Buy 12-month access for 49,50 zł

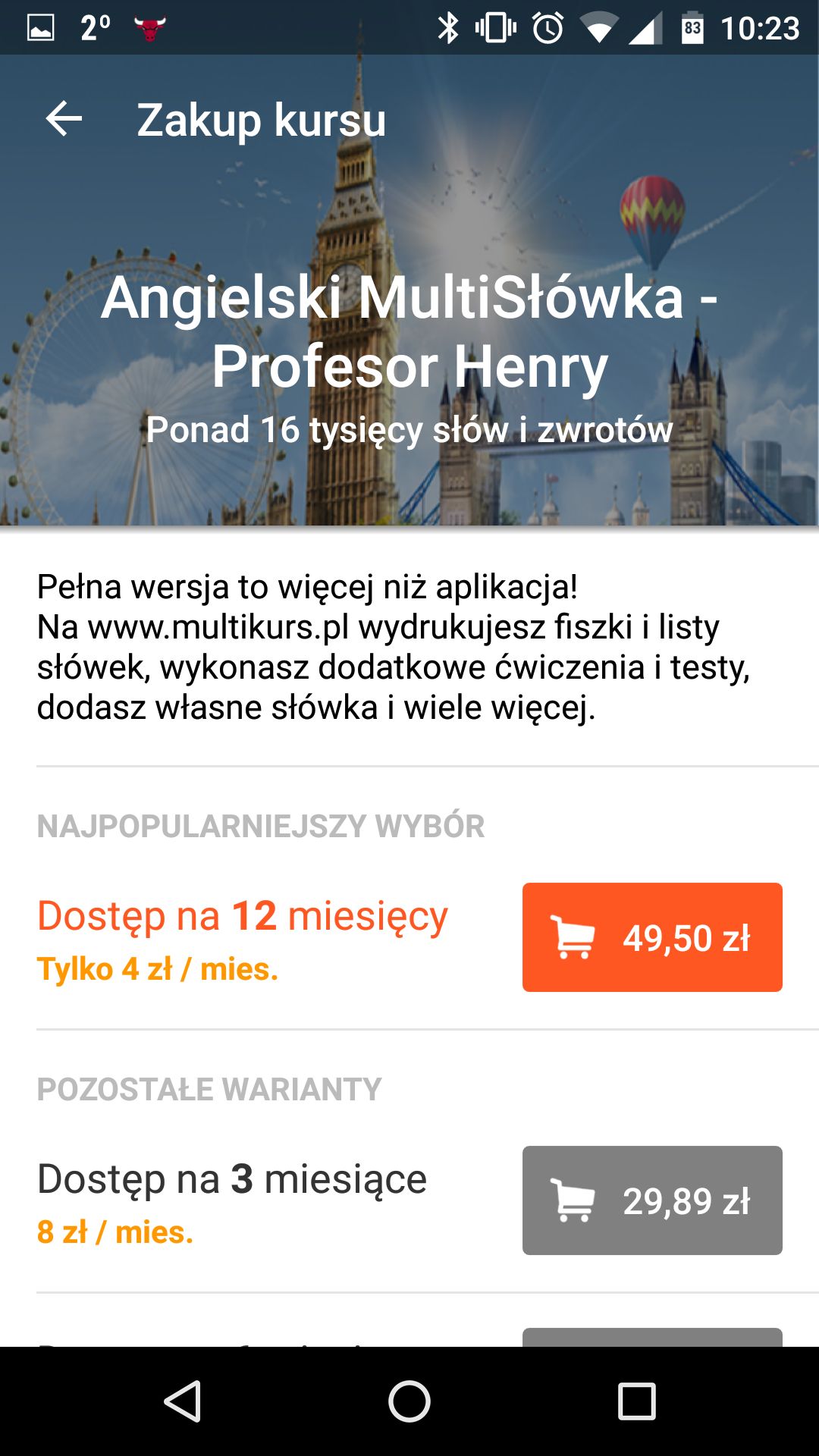point(652,937)
